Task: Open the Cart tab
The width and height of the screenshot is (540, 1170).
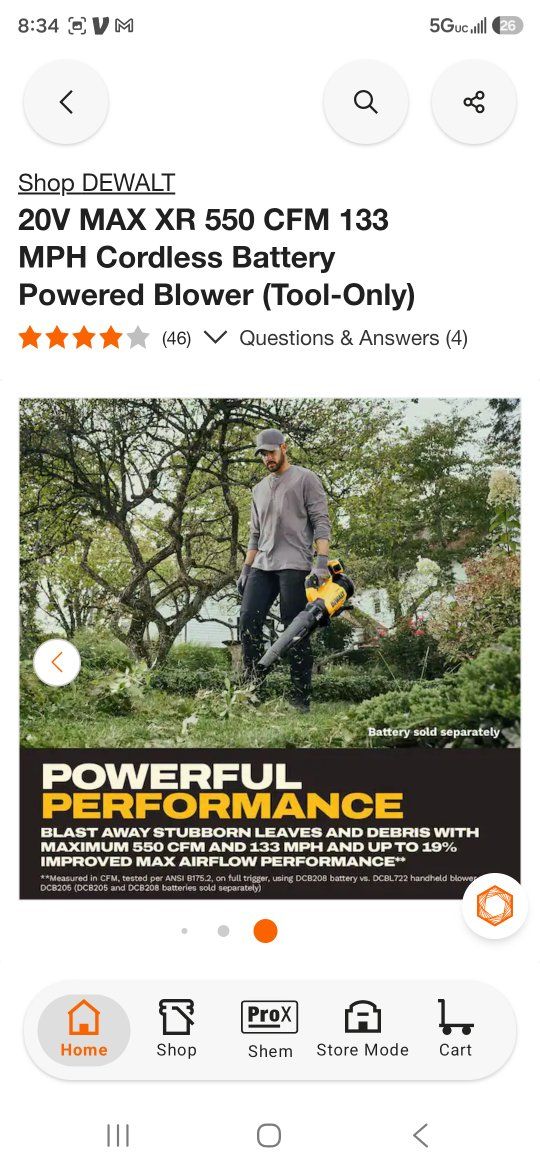Action: coord(456,1030)
